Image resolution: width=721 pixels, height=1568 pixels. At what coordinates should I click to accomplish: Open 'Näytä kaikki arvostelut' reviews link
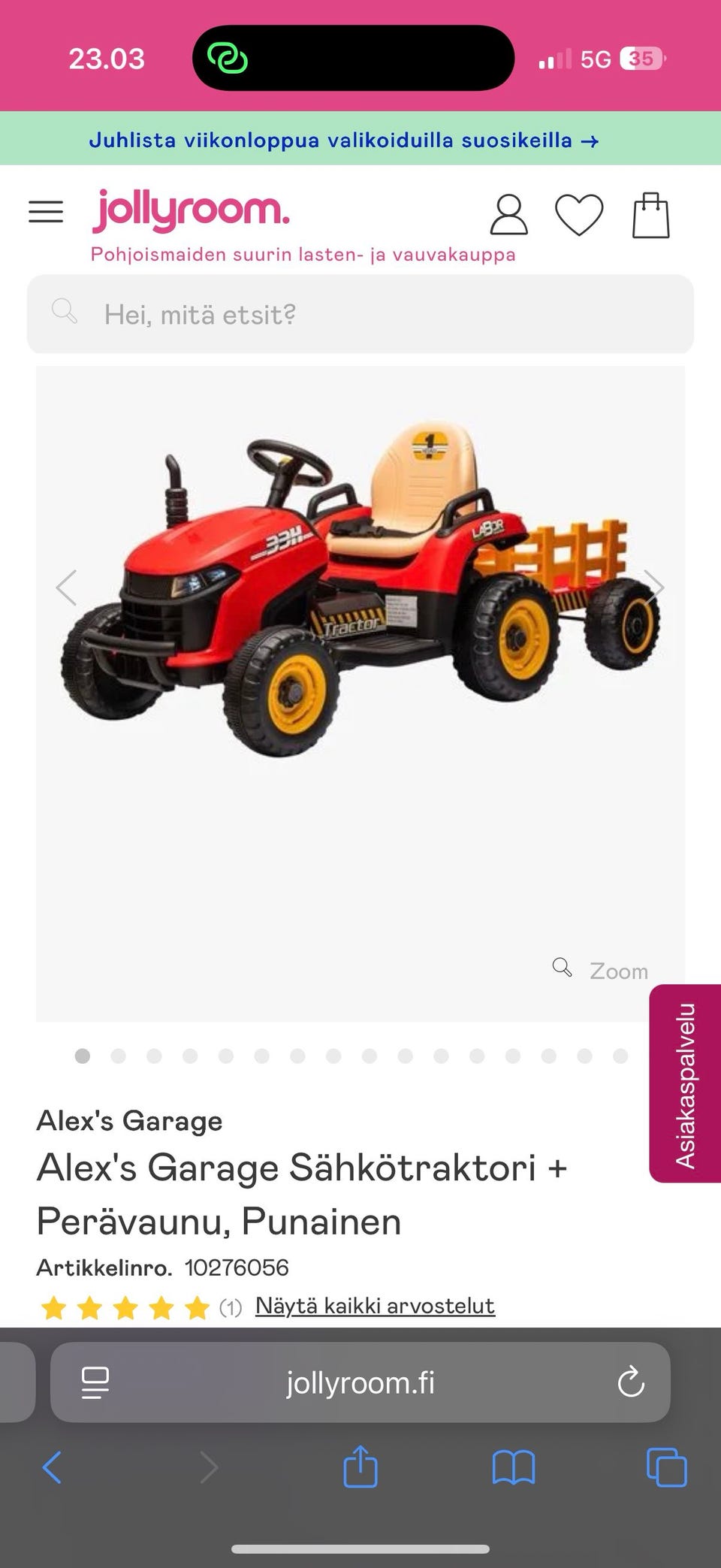tap(375, 1306)
